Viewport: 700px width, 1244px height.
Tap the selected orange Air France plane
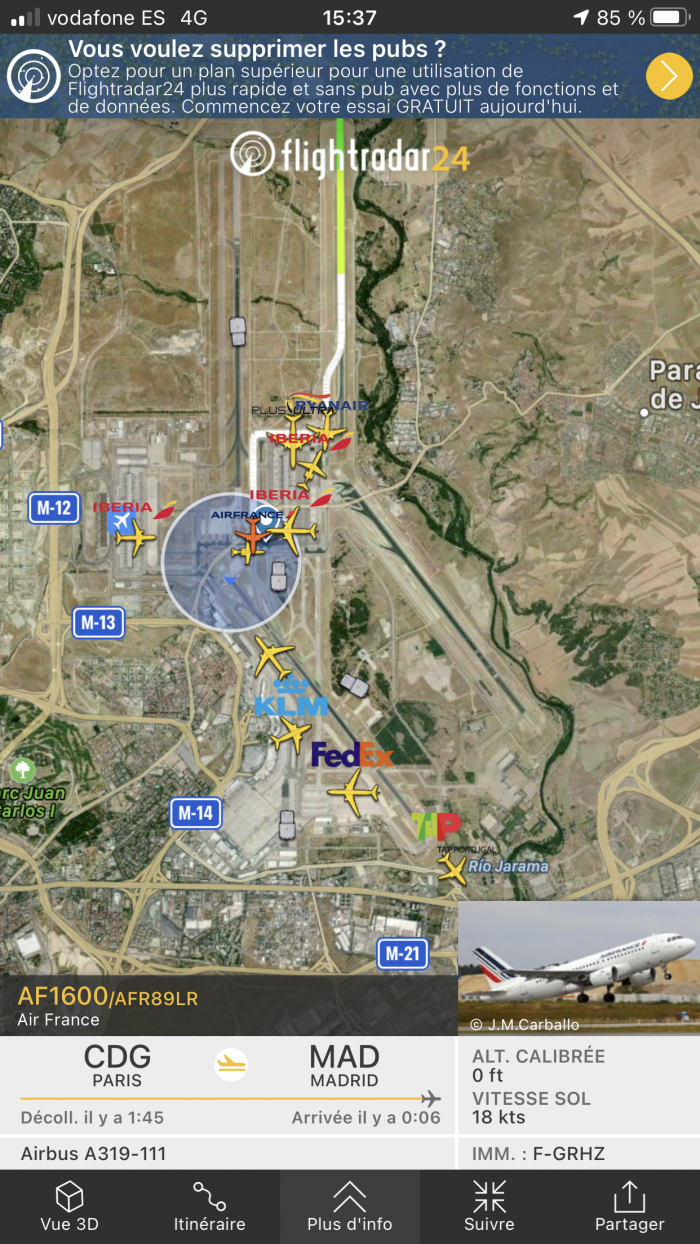coord(252,541)
